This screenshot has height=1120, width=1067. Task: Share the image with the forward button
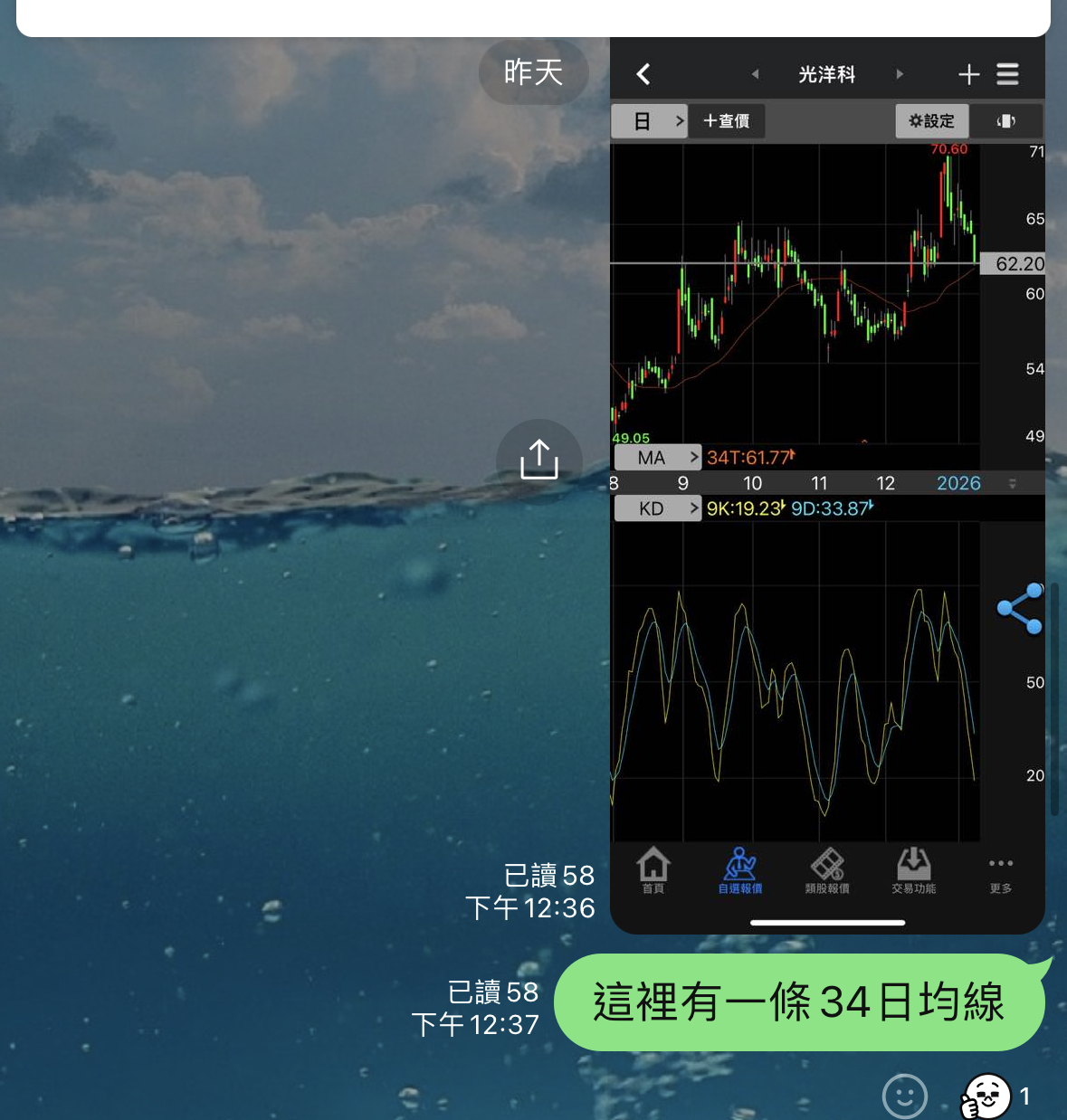pyautogui.click(x=538, y=460)
